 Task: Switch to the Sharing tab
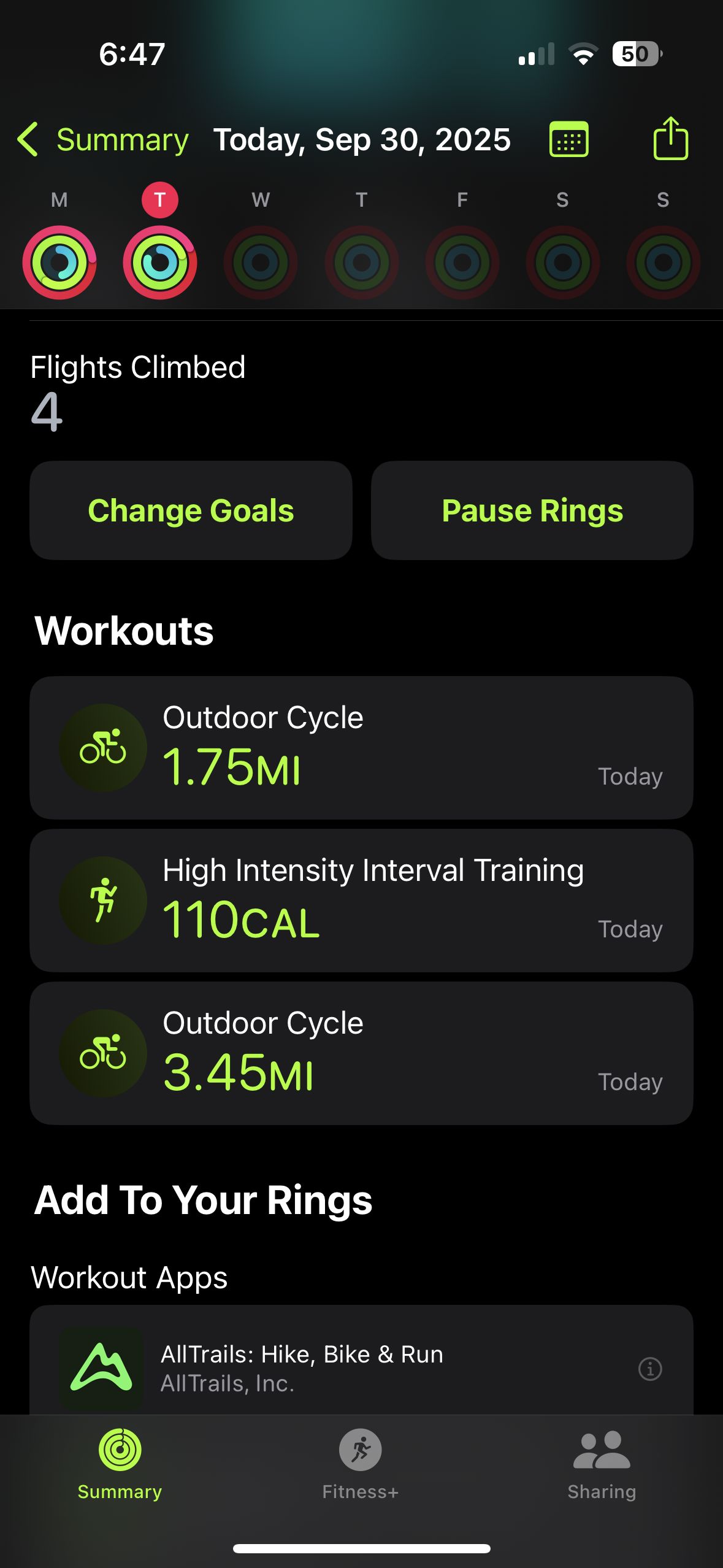(602, 1464)
